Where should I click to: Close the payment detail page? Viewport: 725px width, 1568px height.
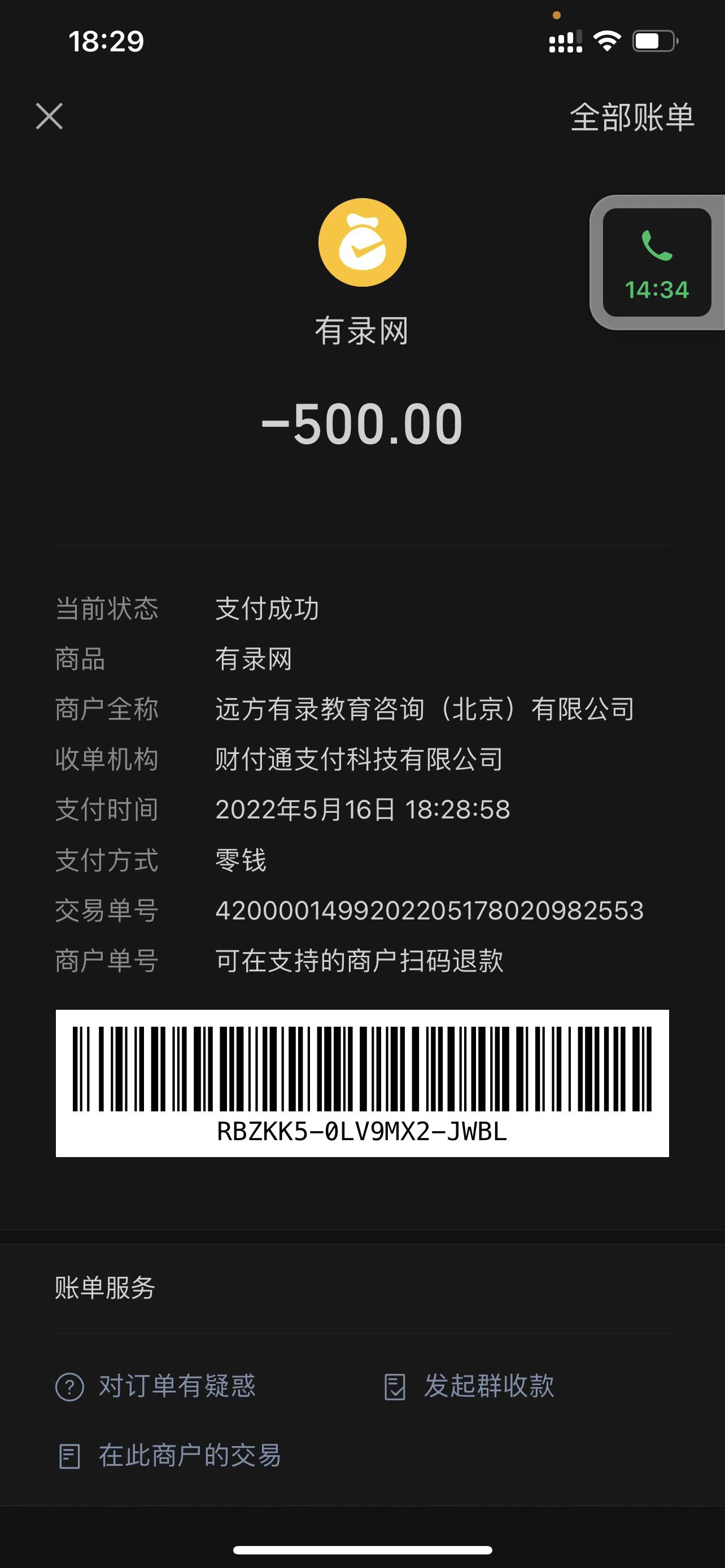49,116
